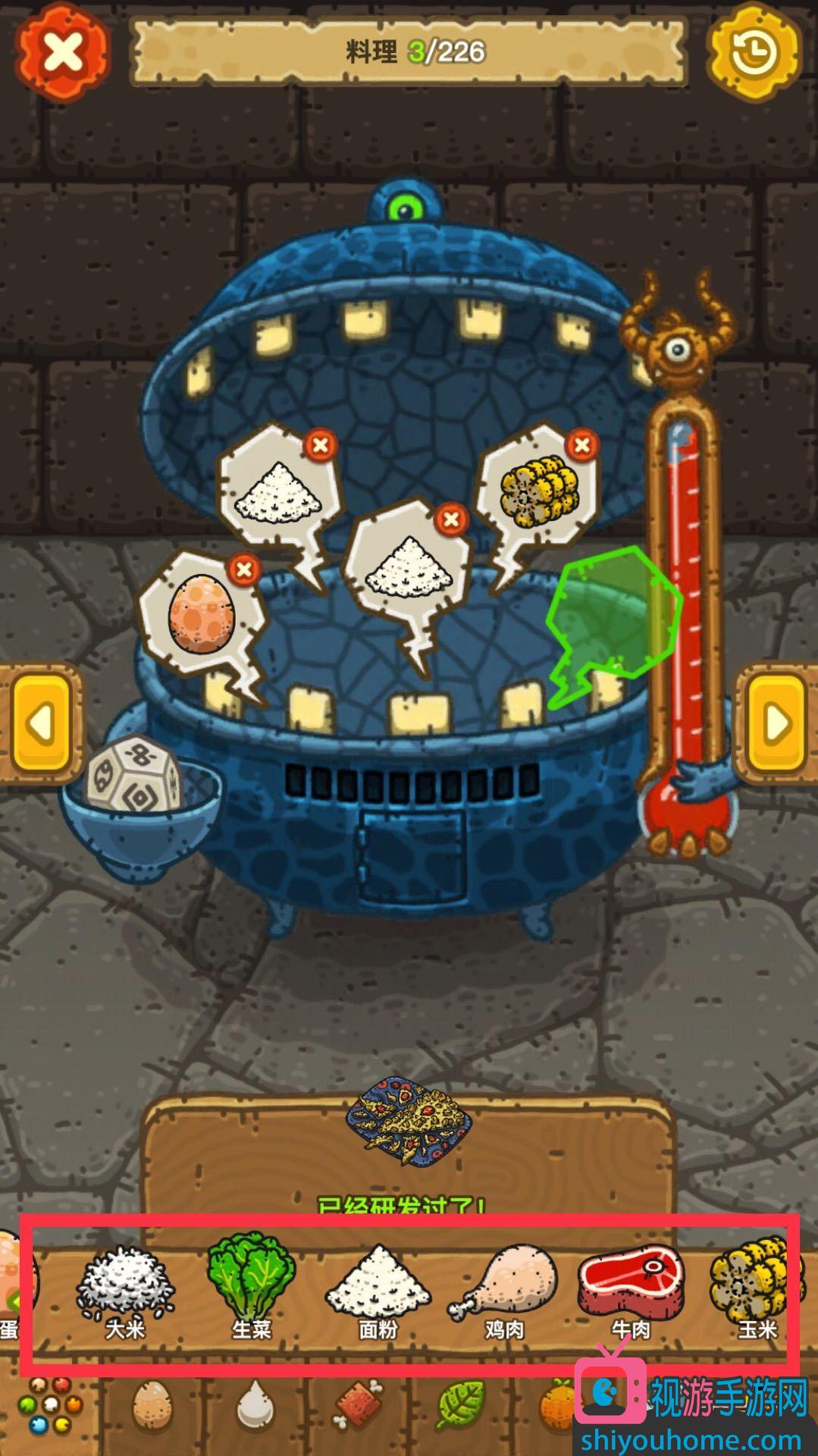This screenshot has width=818, height=1456.
Task: Remove the egg from the pot
Action: coord(243,569)
